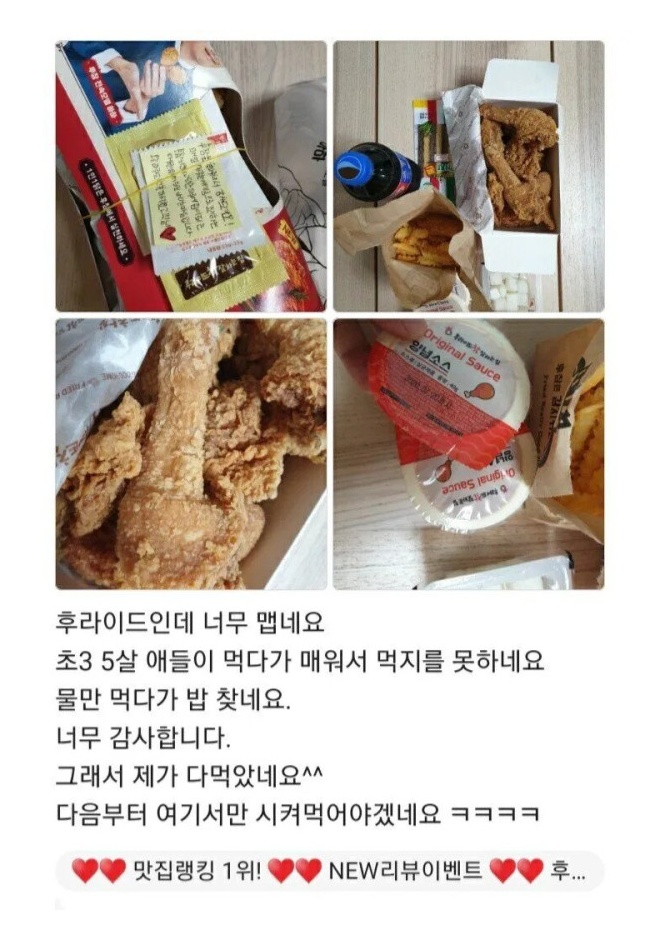This screenshot has width=660, height=940.
Task: Tap the 맛집랭킹 1위 NEW리뷰이벤트 menu chip
Action: 330,870
